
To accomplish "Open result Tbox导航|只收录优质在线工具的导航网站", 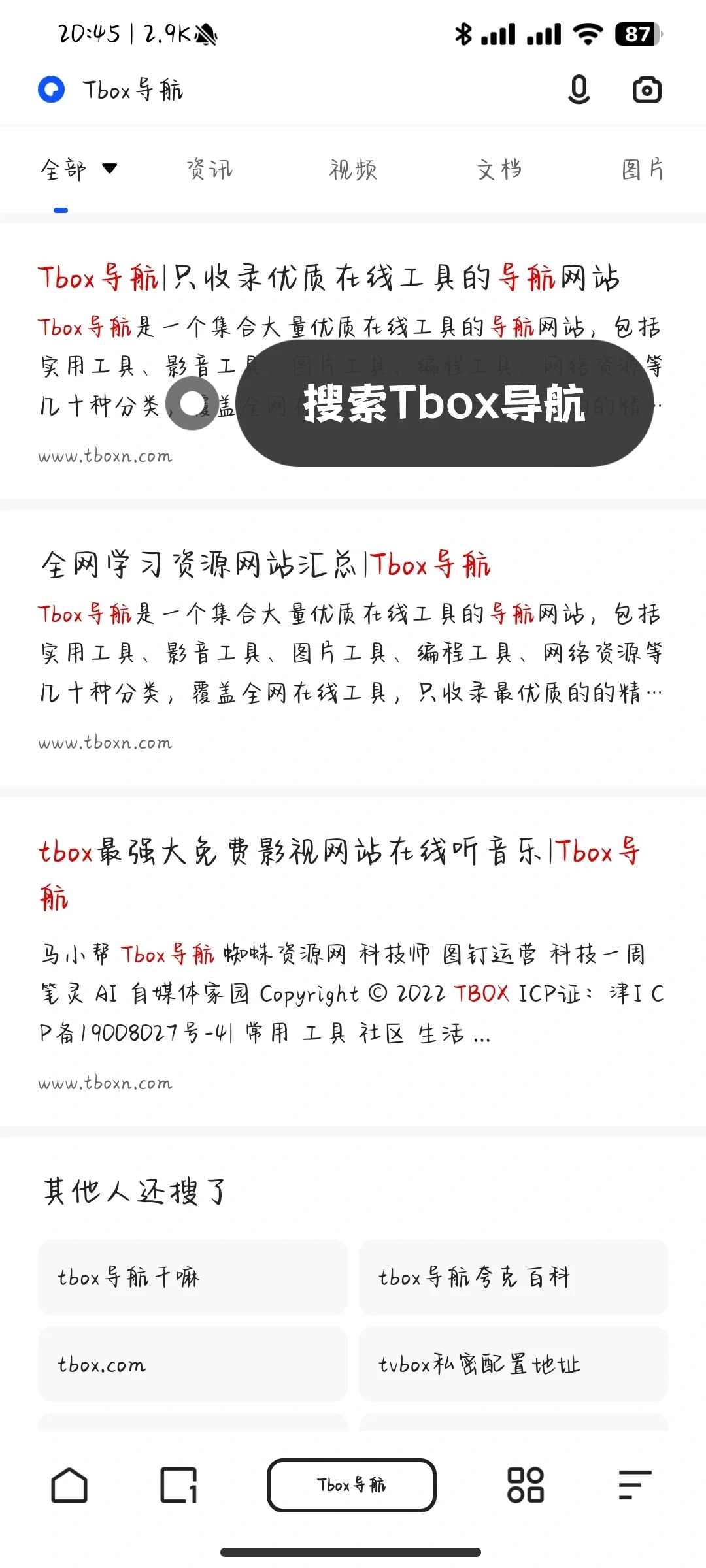I will click(329, 278).
